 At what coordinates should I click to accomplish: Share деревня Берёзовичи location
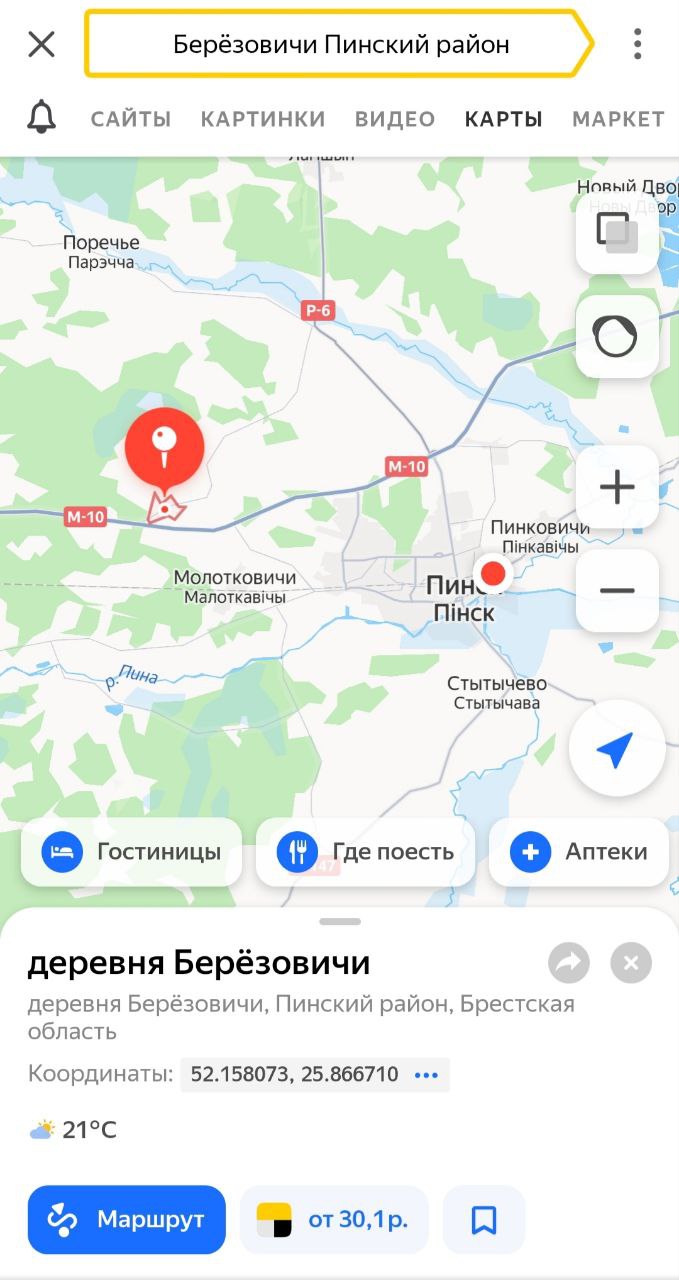569,963
